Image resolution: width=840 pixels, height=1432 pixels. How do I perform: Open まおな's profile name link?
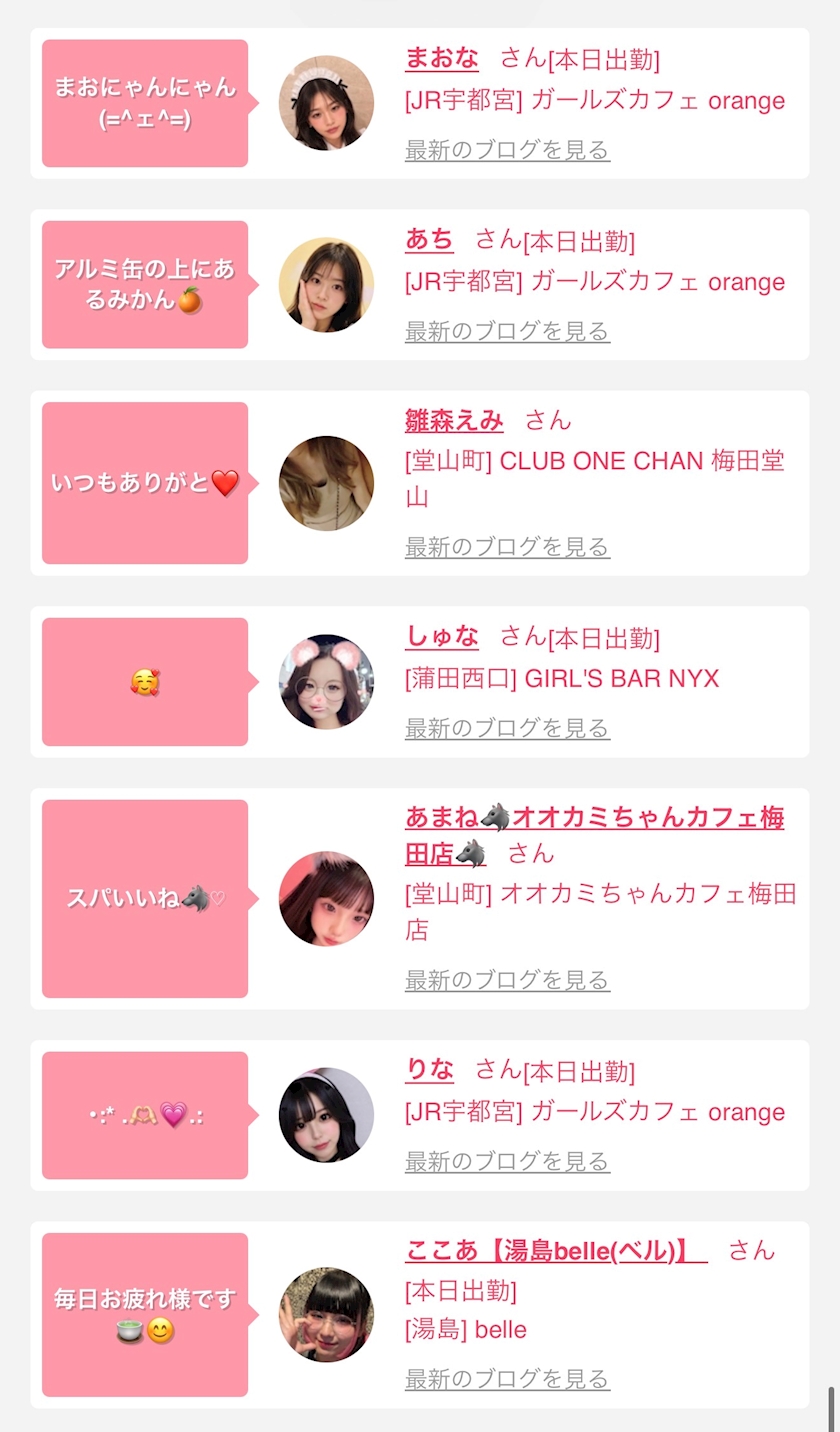(x=441, y=58)
